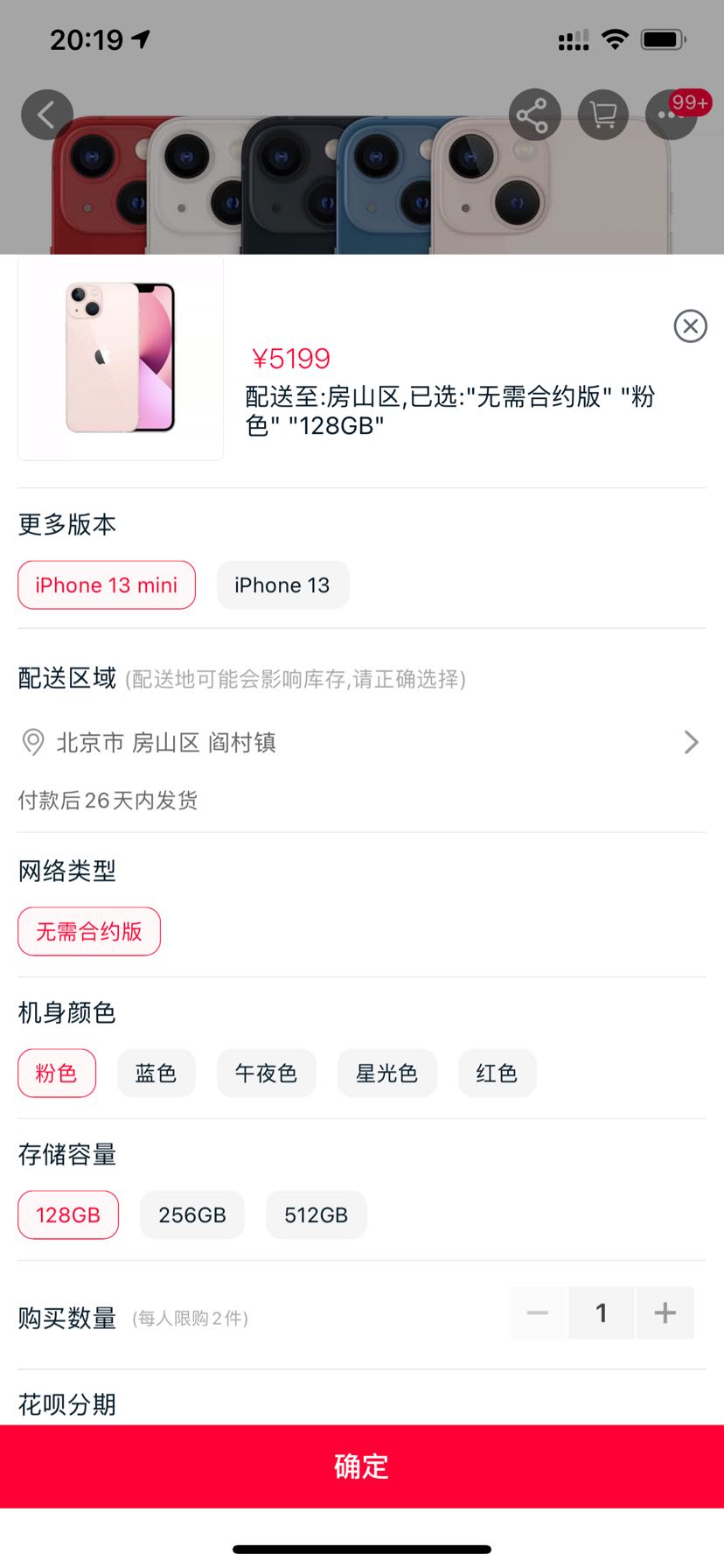Switch color to 红色

[x=497, y=1074]
